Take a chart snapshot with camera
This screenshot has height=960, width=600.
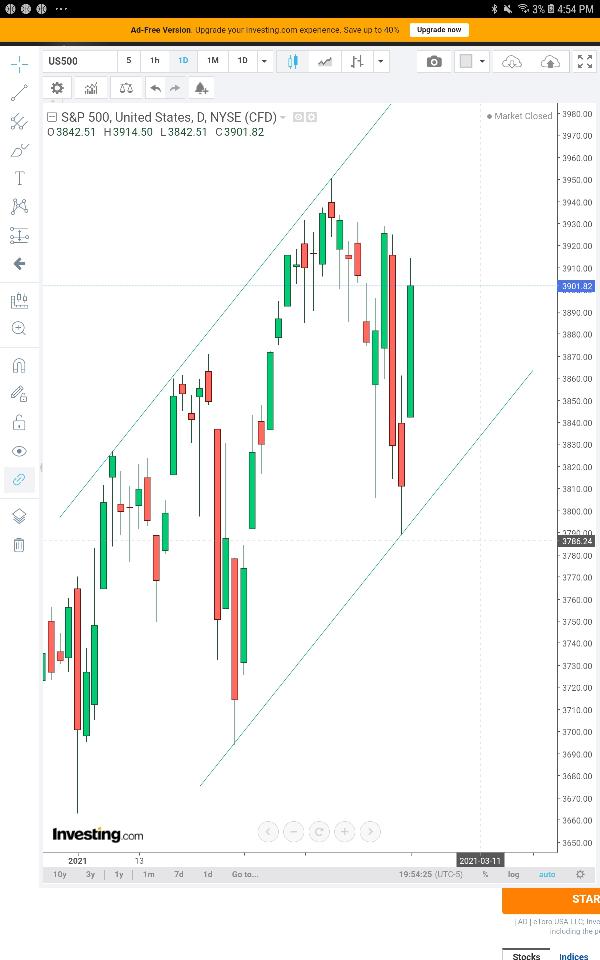434,62
